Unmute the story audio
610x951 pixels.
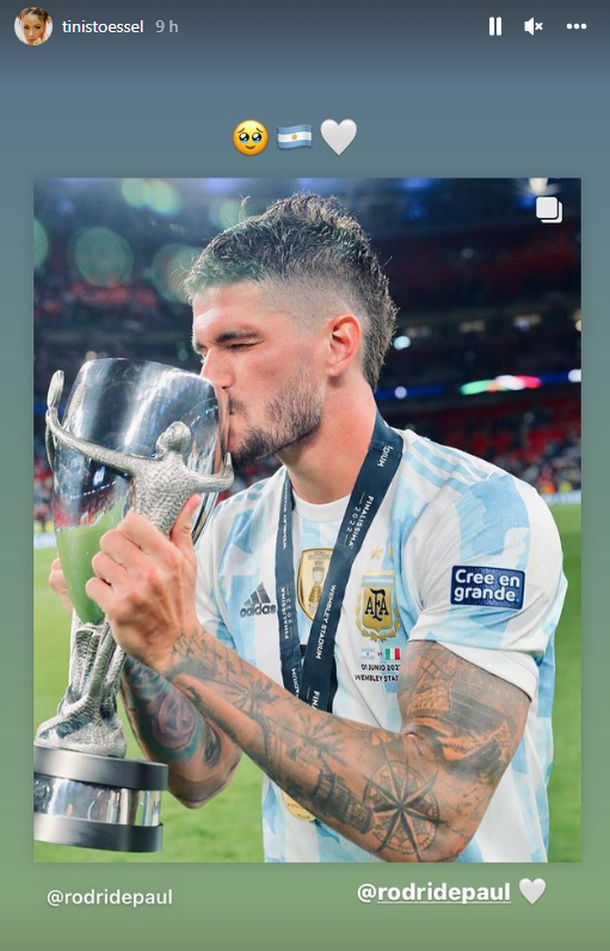point(534,27)
